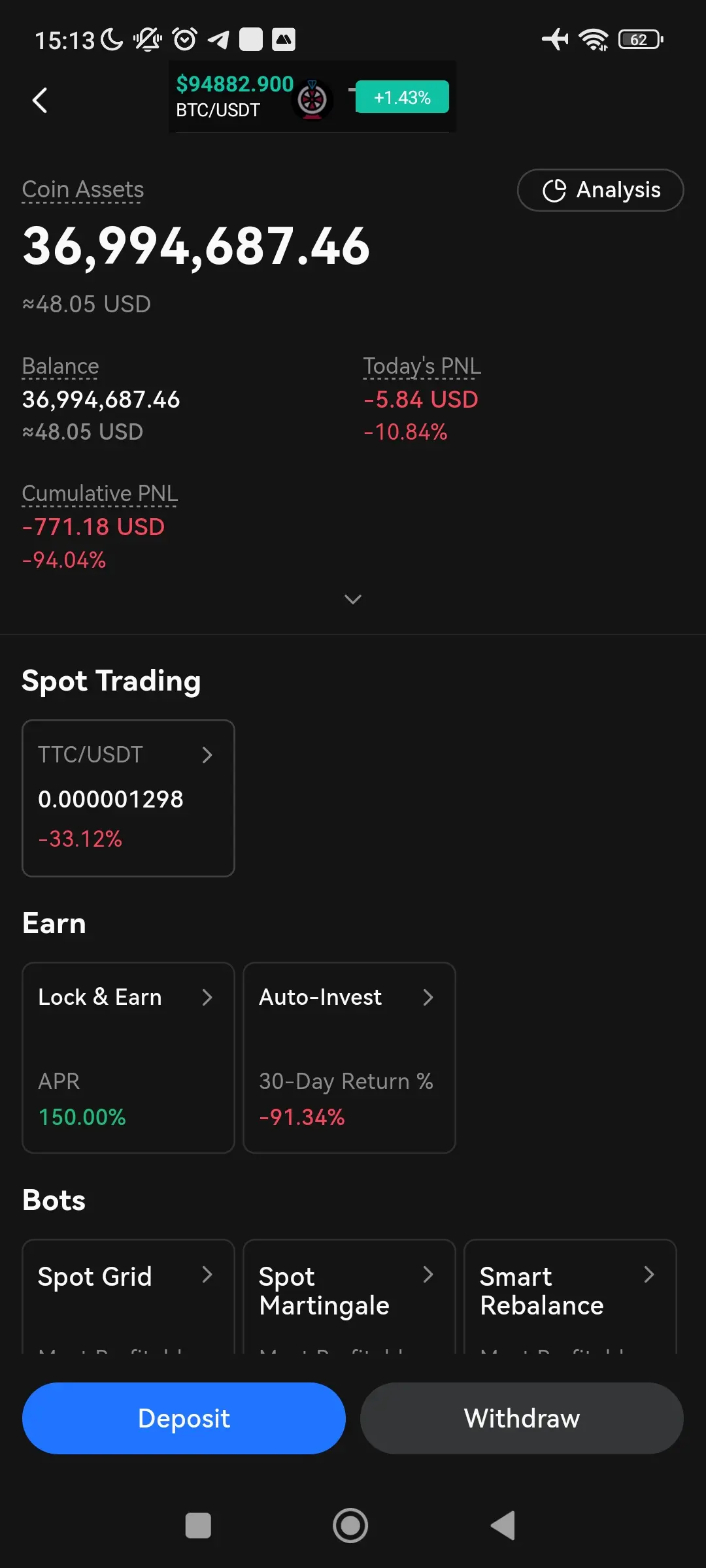The image size is (706, 1568).
Task: Open the Spot Martingale bot
Action: [349, 1296]
